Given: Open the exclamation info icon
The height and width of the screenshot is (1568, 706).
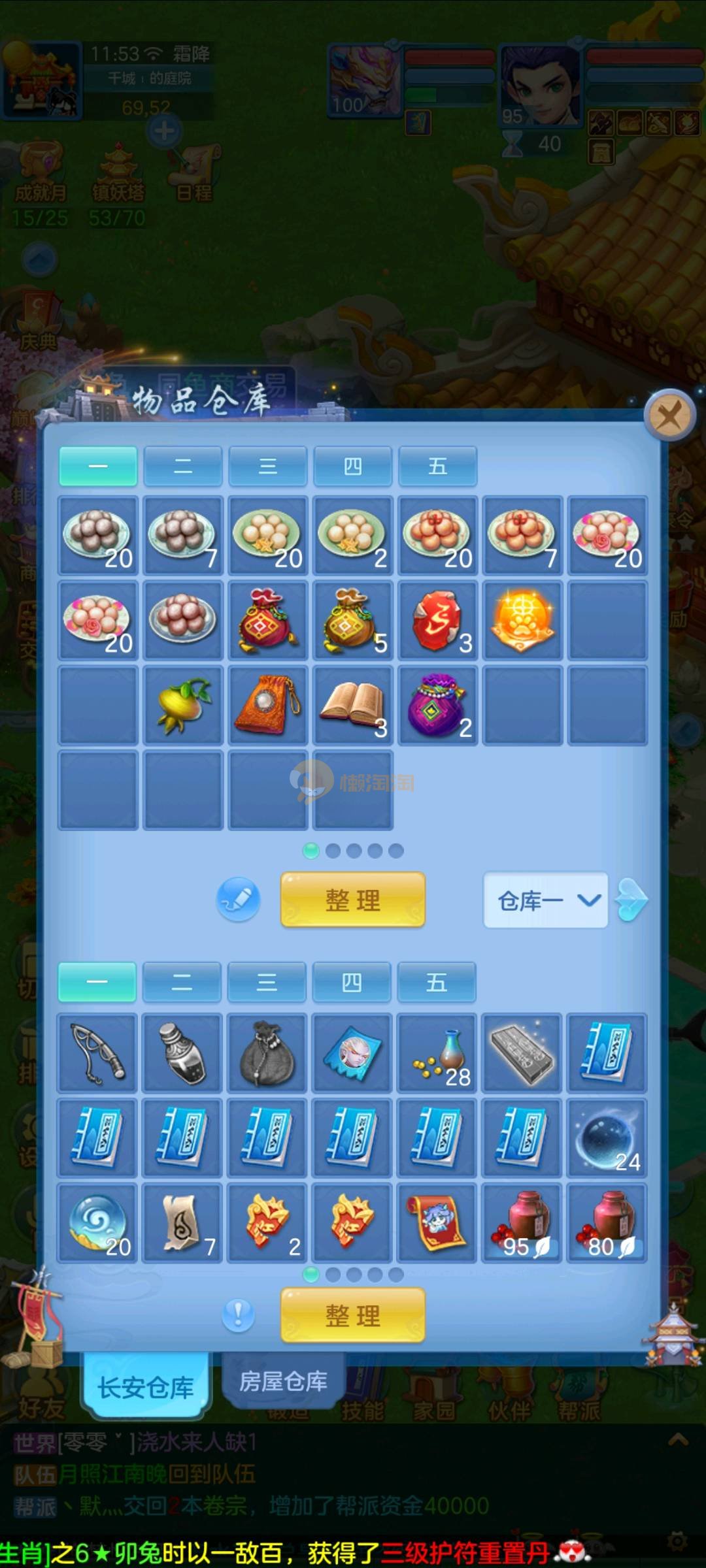Looking at the screenshot, I should 239,1315.
